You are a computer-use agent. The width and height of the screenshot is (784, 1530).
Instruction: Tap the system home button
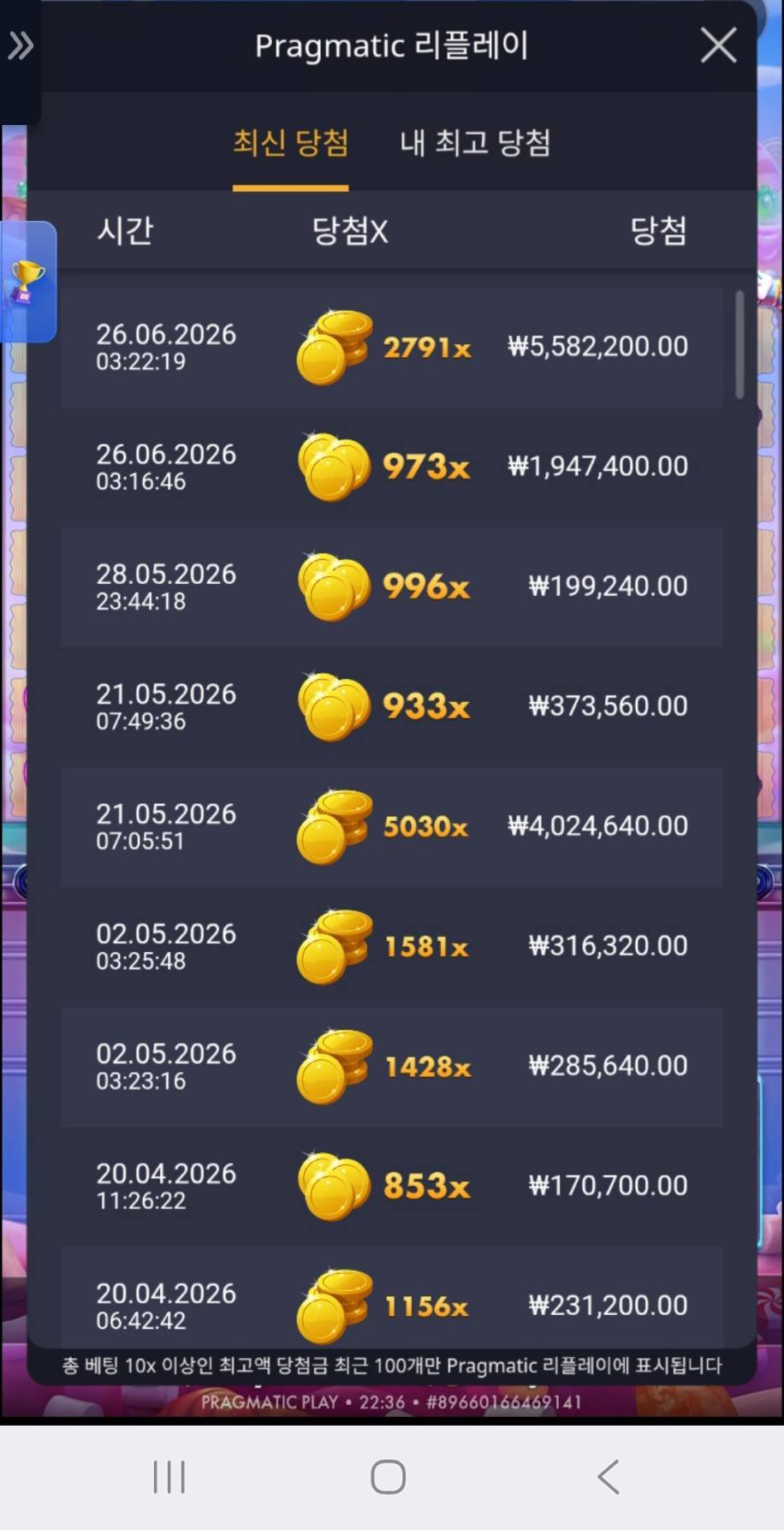(388, 1477)
